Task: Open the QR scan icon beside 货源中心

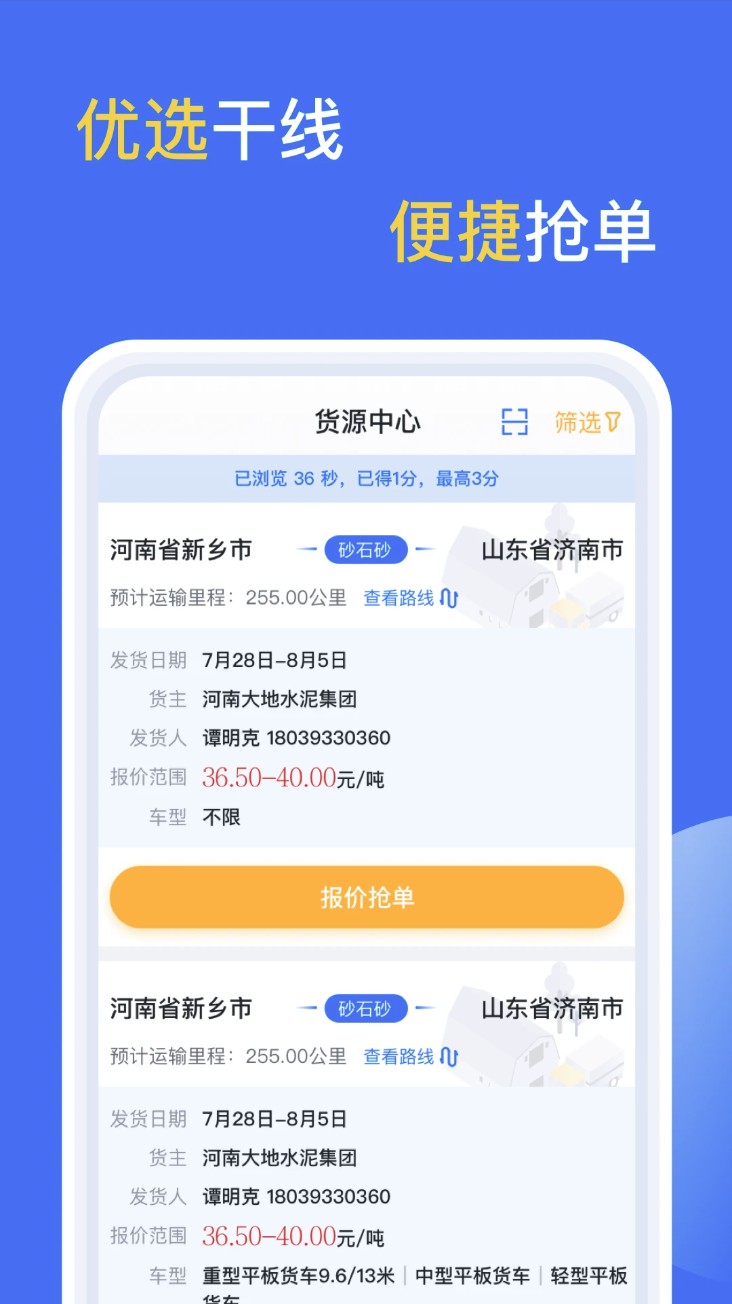Action: (514, 423)
